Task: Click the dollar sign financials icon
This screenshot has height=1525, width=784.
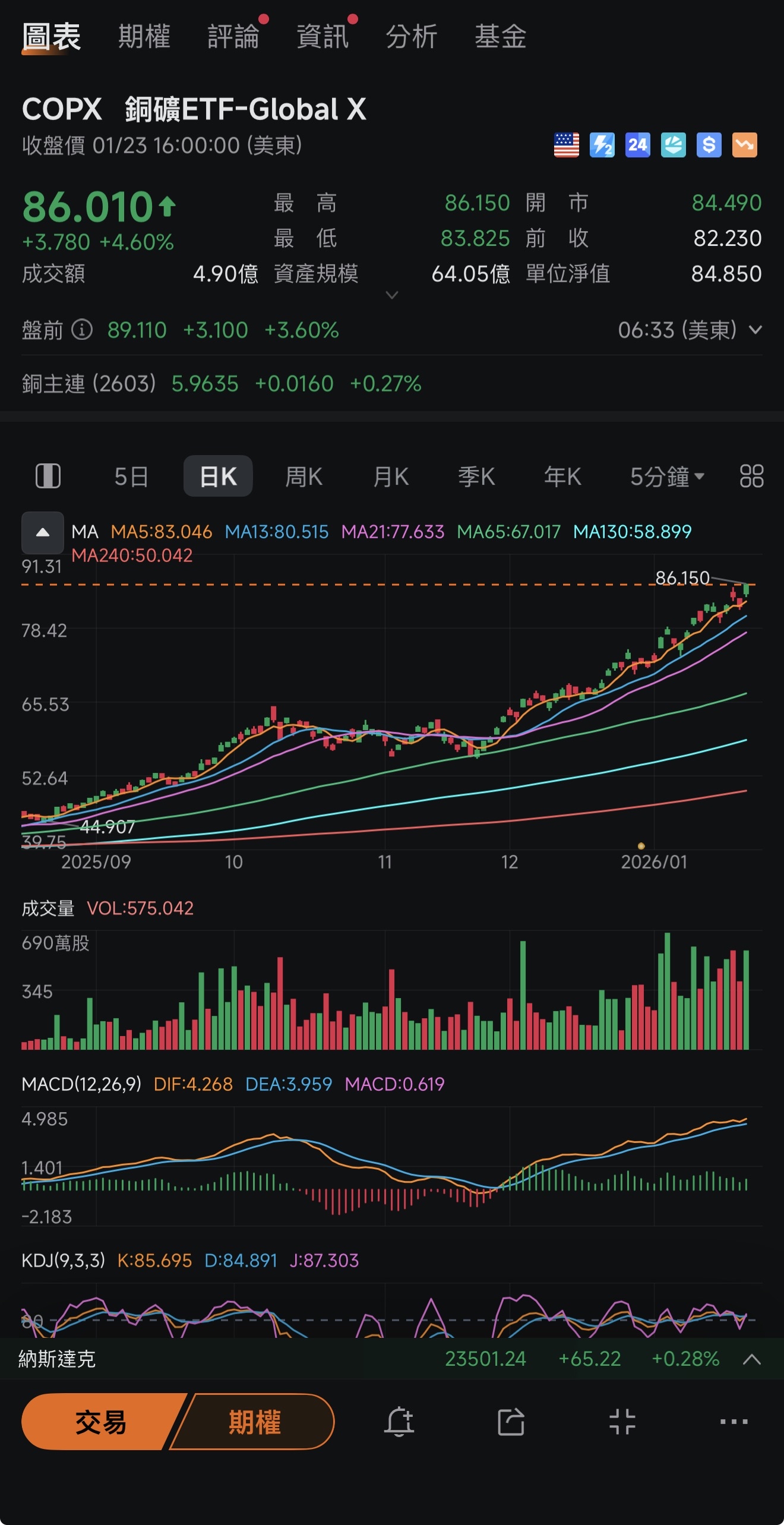Action: 708,146
